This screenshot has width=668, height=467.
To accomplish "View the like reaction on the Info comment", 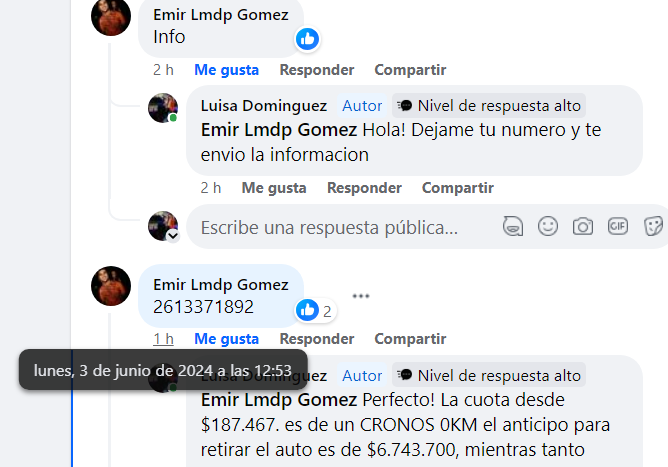I will point(307,39).
